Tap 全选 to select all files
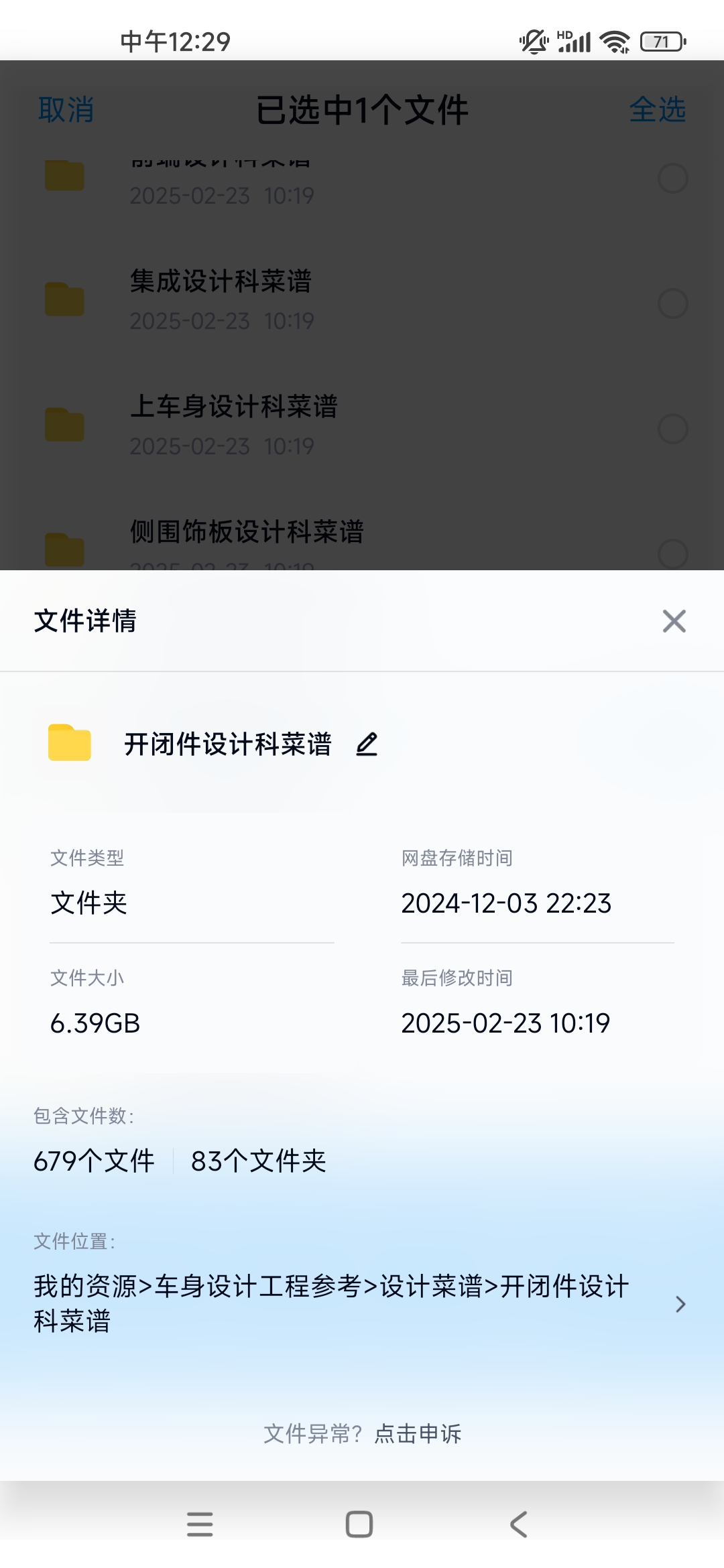Viewport: 724px width, 1568px height. (x=657, y=110)
